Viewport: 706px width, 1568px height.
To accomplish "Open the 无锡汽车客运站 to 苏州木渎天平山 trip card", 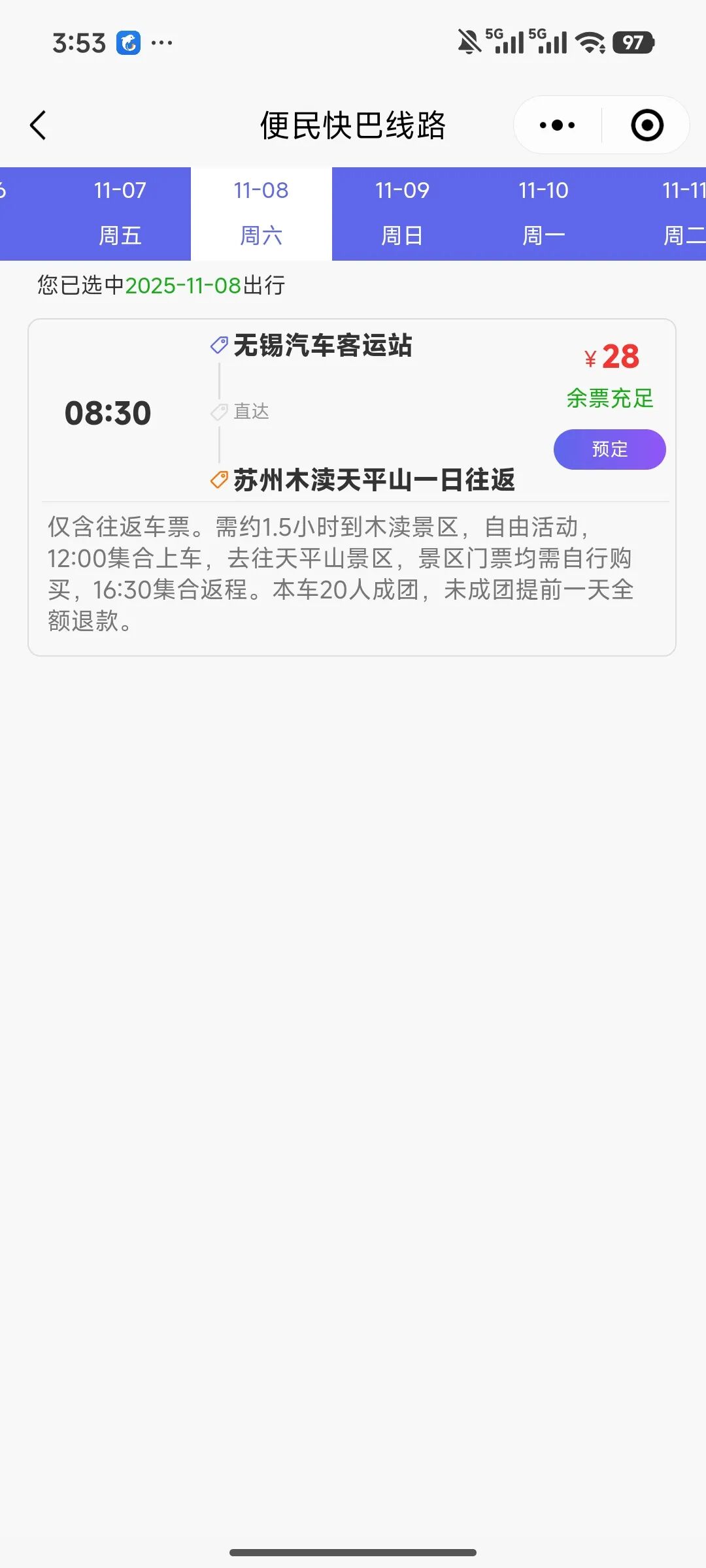I will tap(353, 413).
